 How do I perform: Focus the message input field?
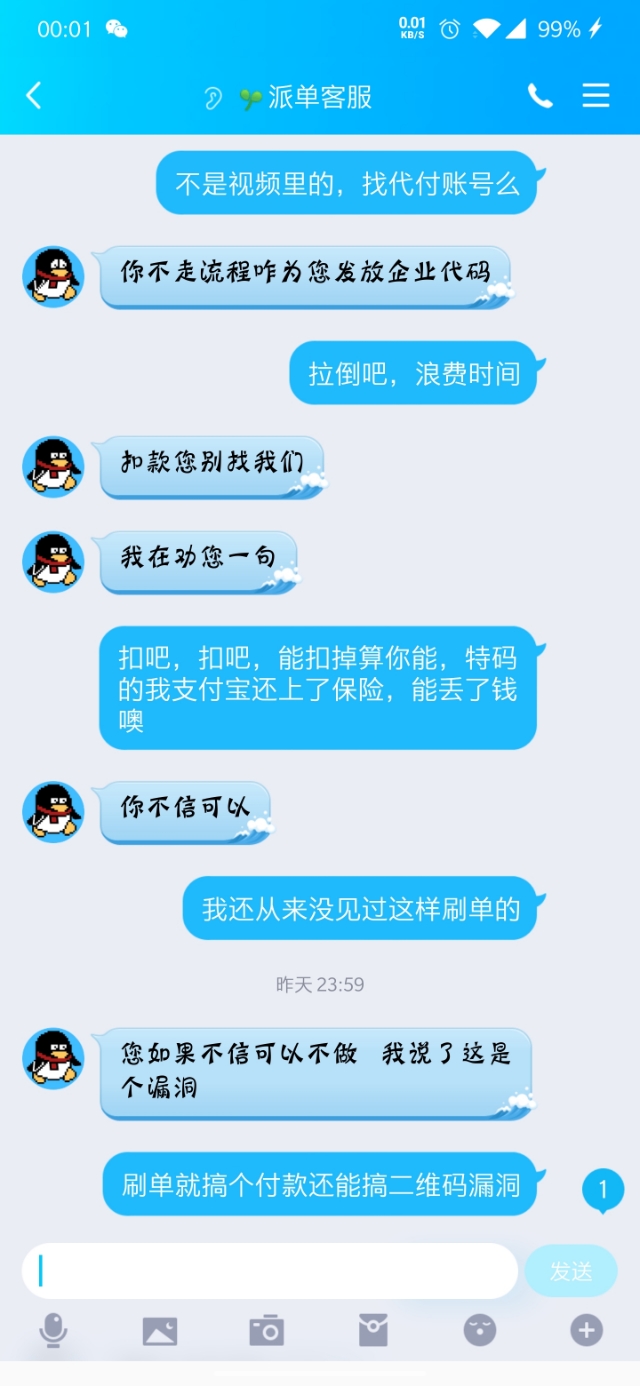point(270,1271)
